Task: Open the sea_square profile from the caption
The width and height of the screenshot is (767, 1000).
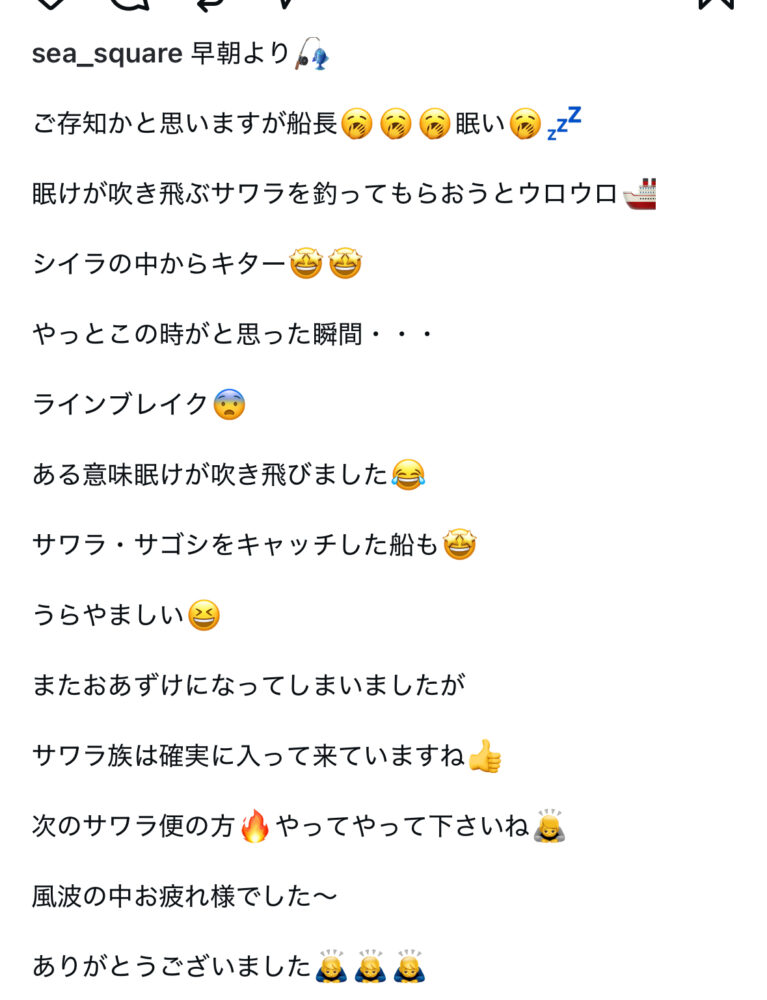Action: [107, 54]
